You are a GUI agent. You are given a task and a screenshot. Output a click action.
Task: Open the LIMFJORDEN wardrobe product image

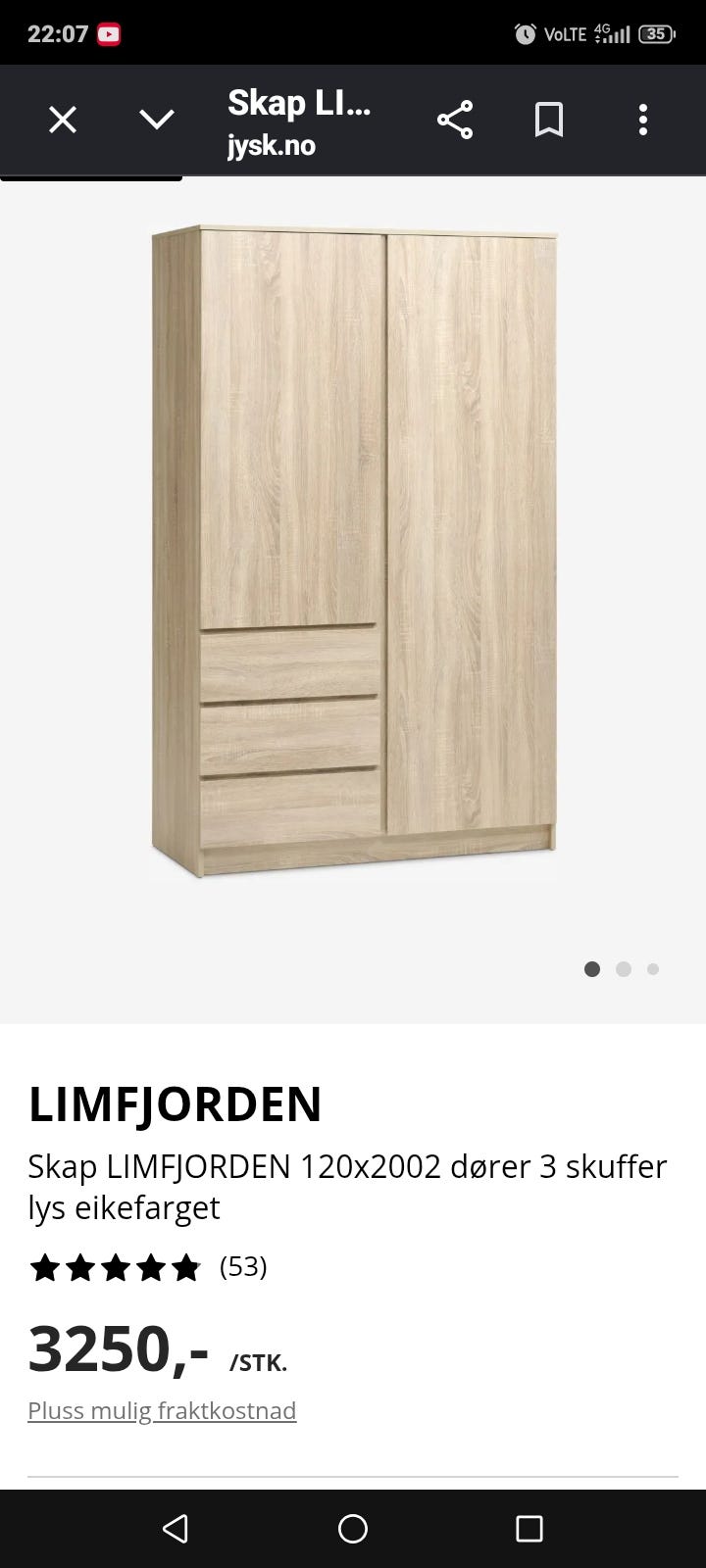[x=354, y=552]
